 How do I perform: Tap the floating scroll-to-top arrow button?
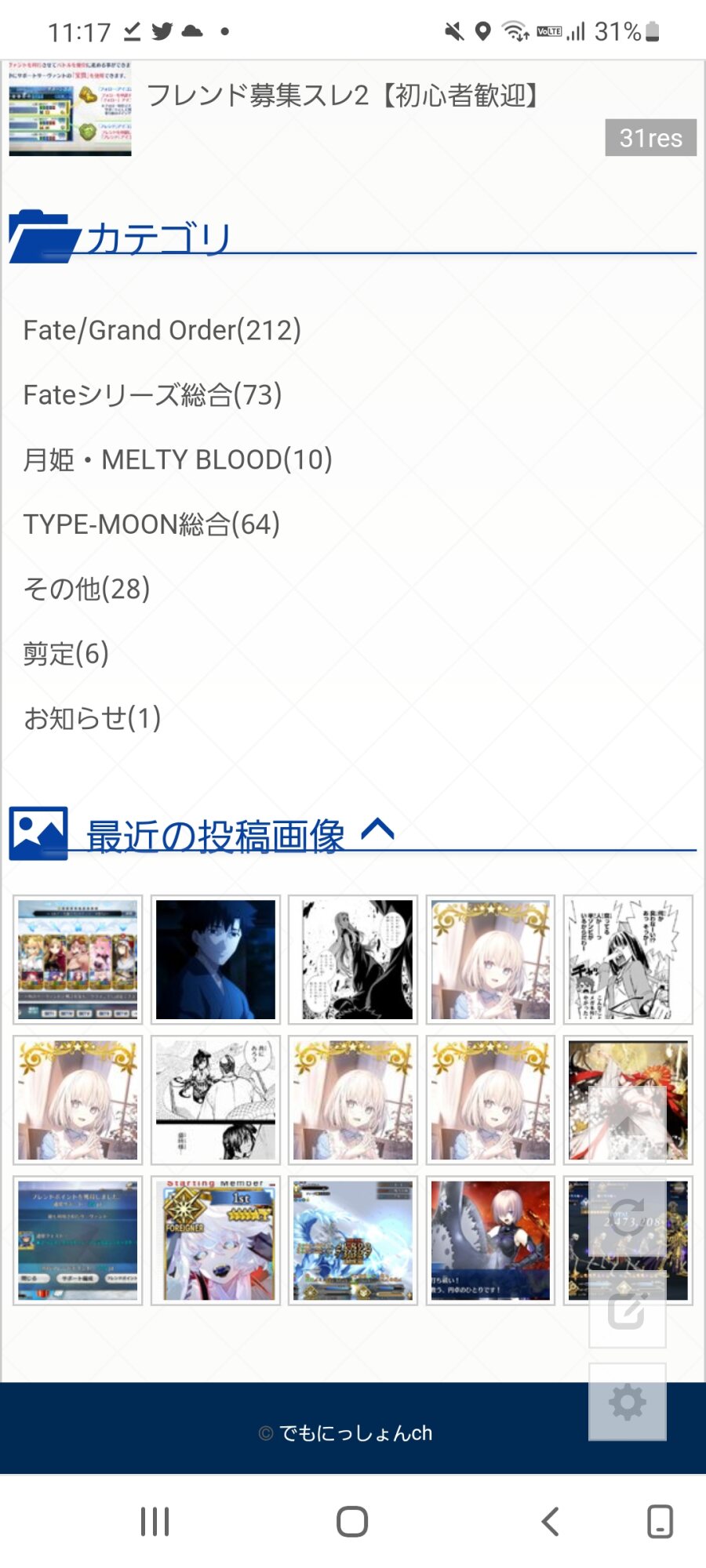[x=628, y=1123]
